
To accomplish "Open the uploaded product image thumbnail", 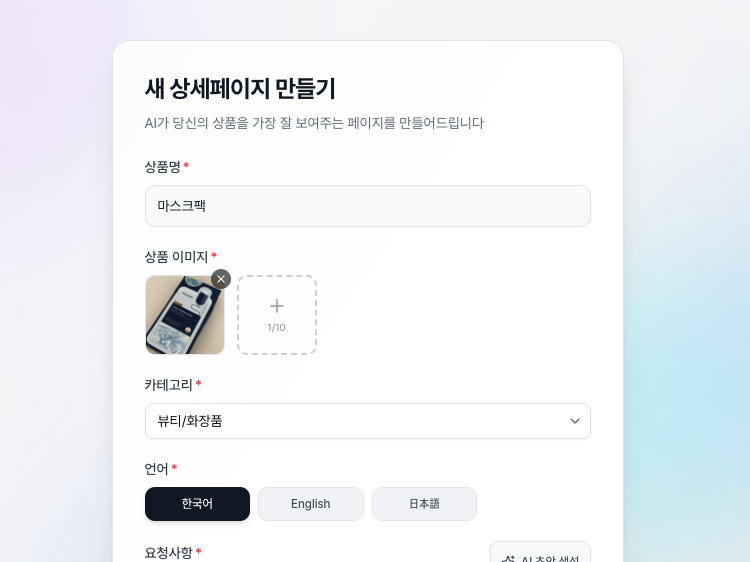I will click(x=184, y=317).
